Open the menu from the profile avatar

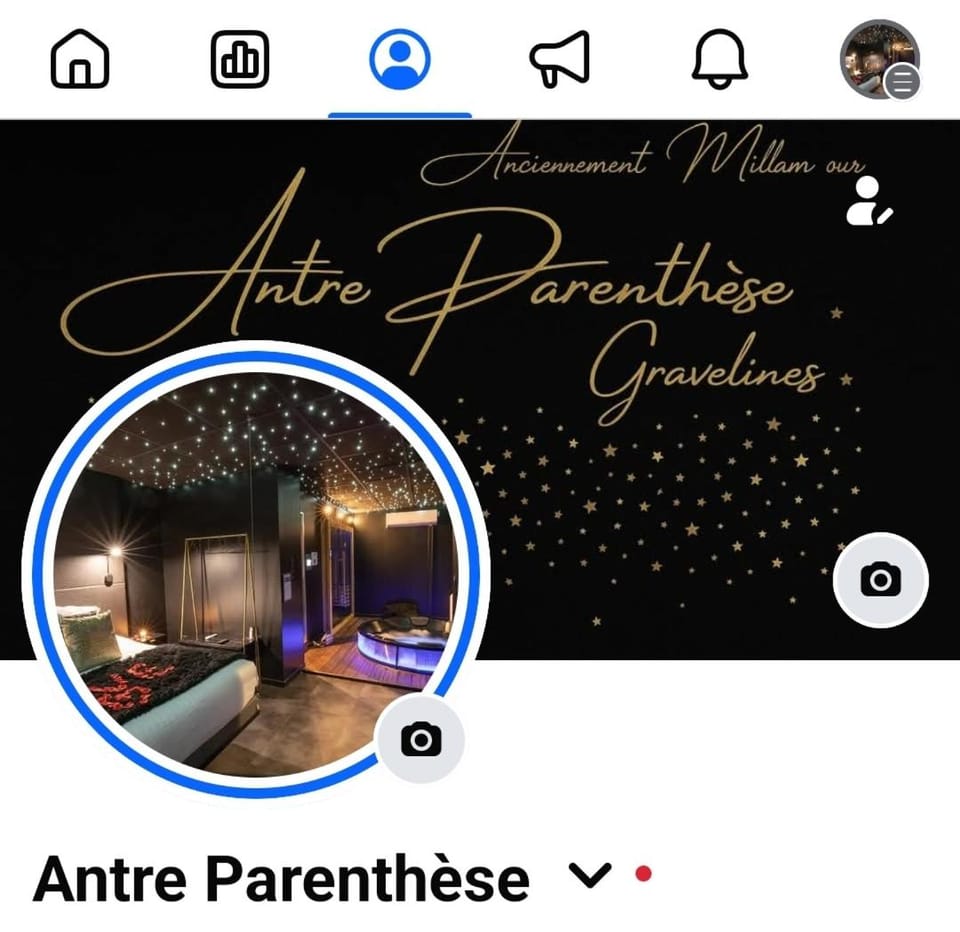[x=880, y=60]
